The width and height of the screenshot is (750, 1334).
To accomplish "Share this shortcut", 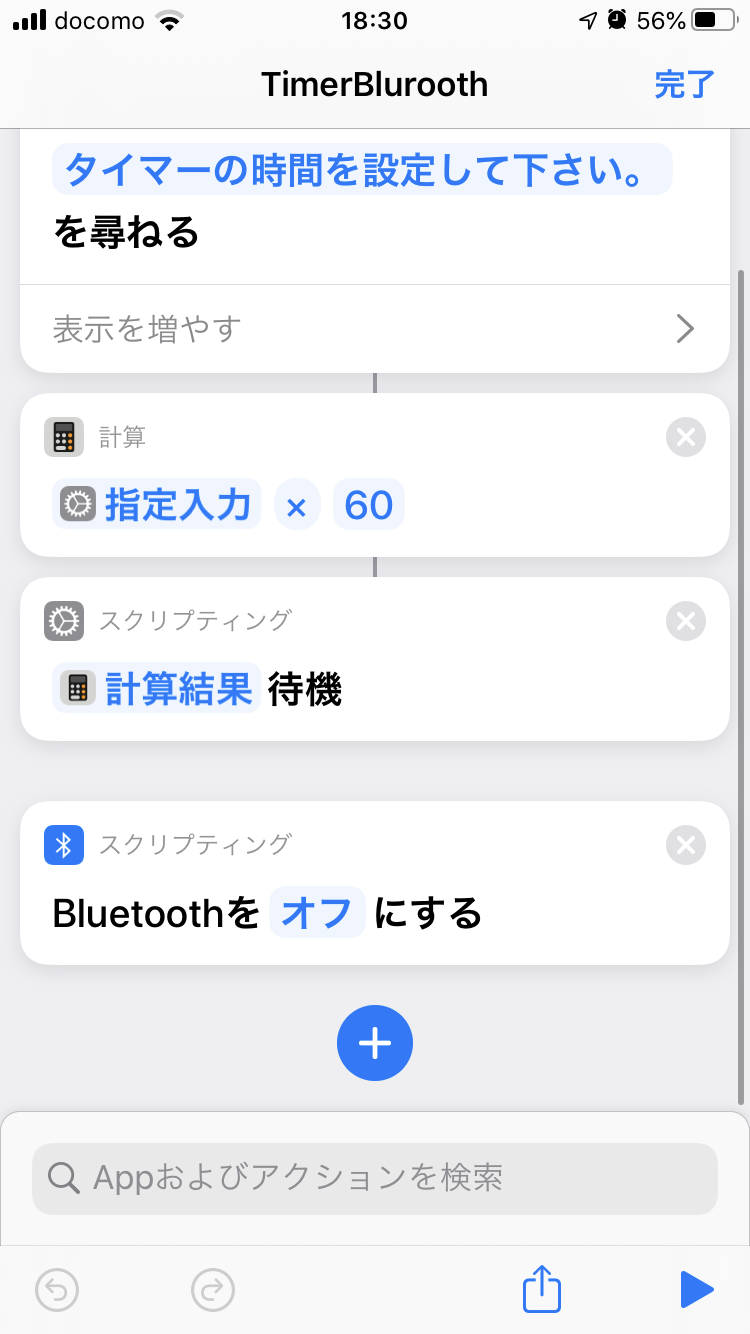I will 542,1289.
